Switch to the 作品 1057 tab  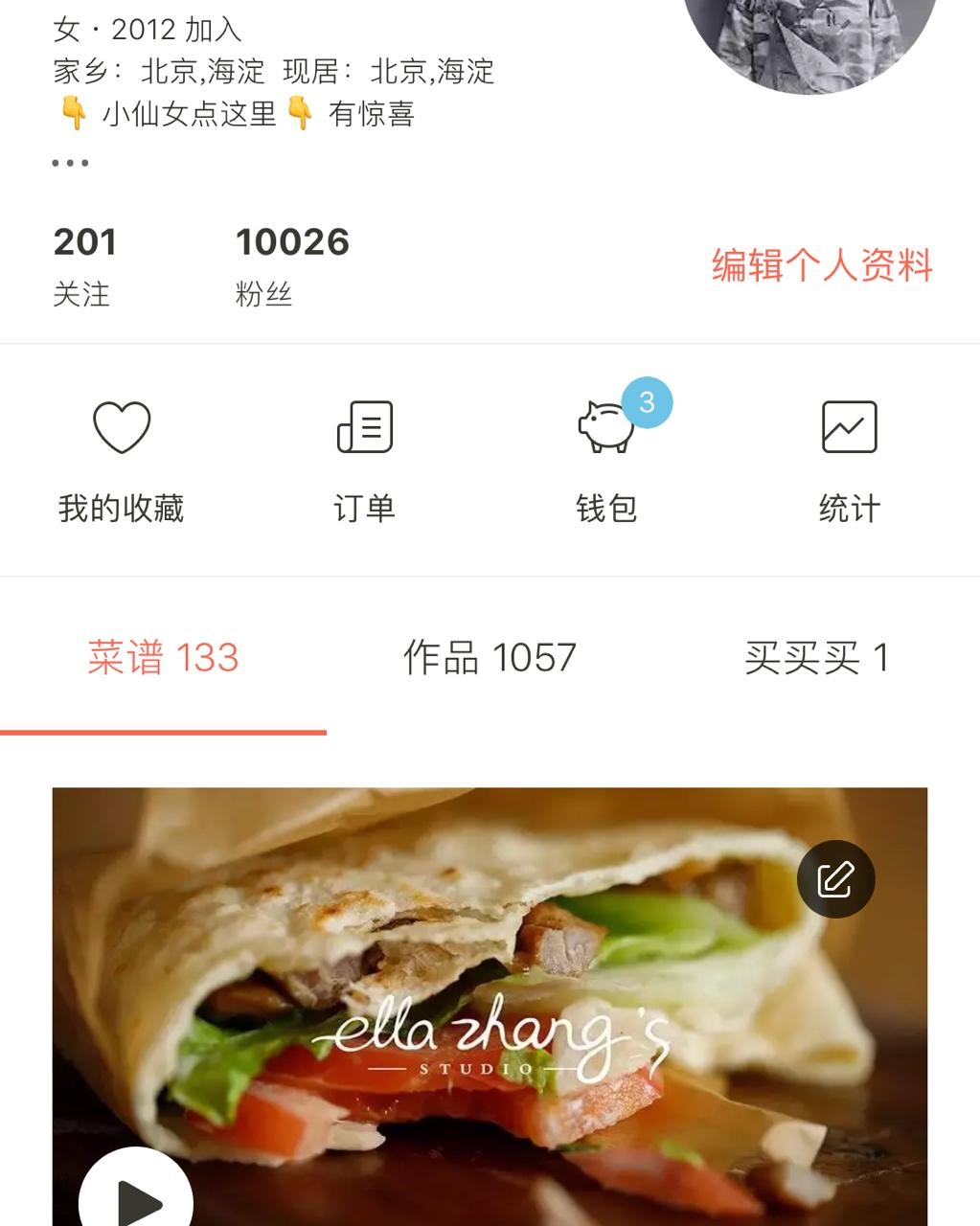[x=490, y=658]
